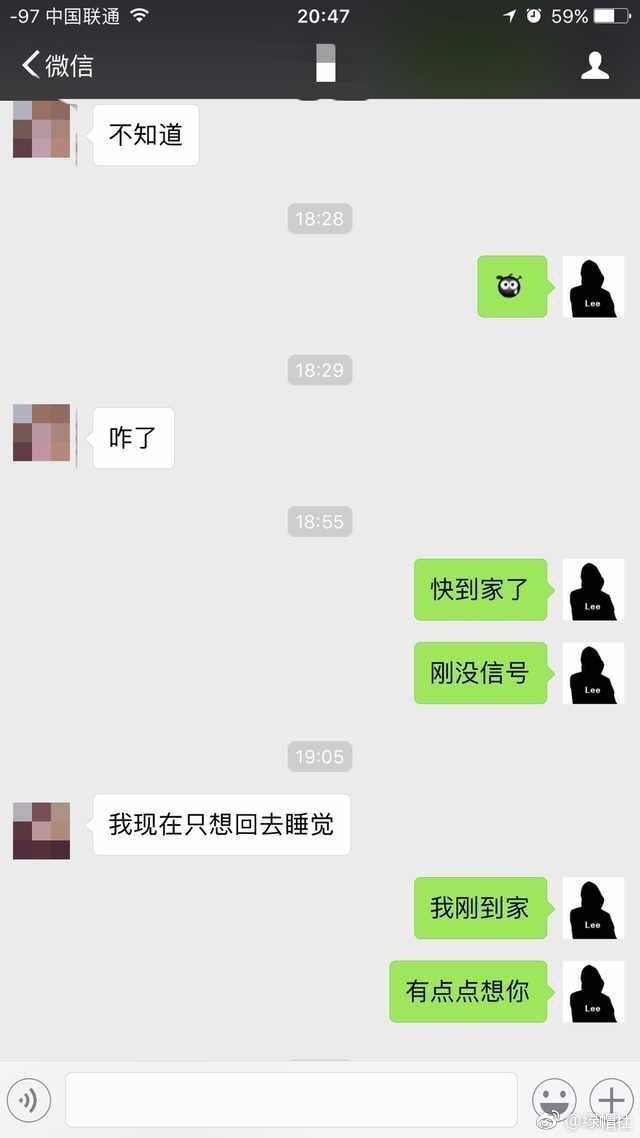This screenshot has height=1138, width=640.
Task: Tap the Lee avatar beside 快到家了
Action: click(x=593, y=590)
